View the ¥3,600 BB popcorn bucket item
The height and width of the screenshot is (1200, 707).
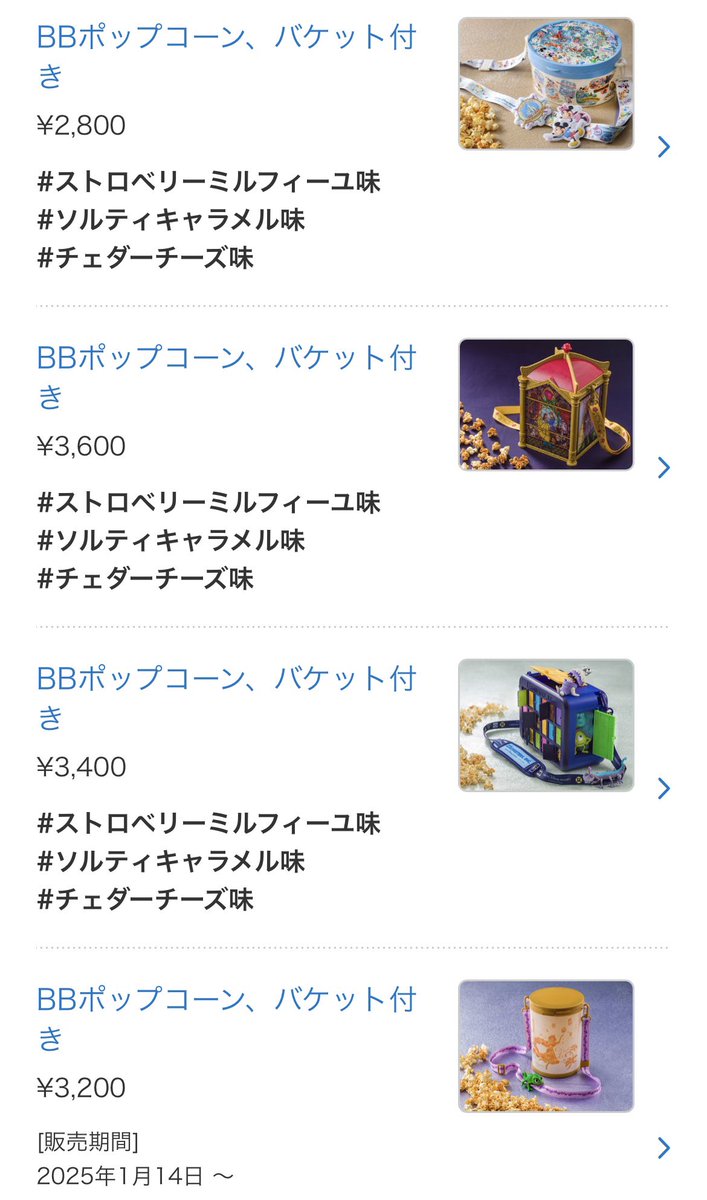[x=226, y=377]
